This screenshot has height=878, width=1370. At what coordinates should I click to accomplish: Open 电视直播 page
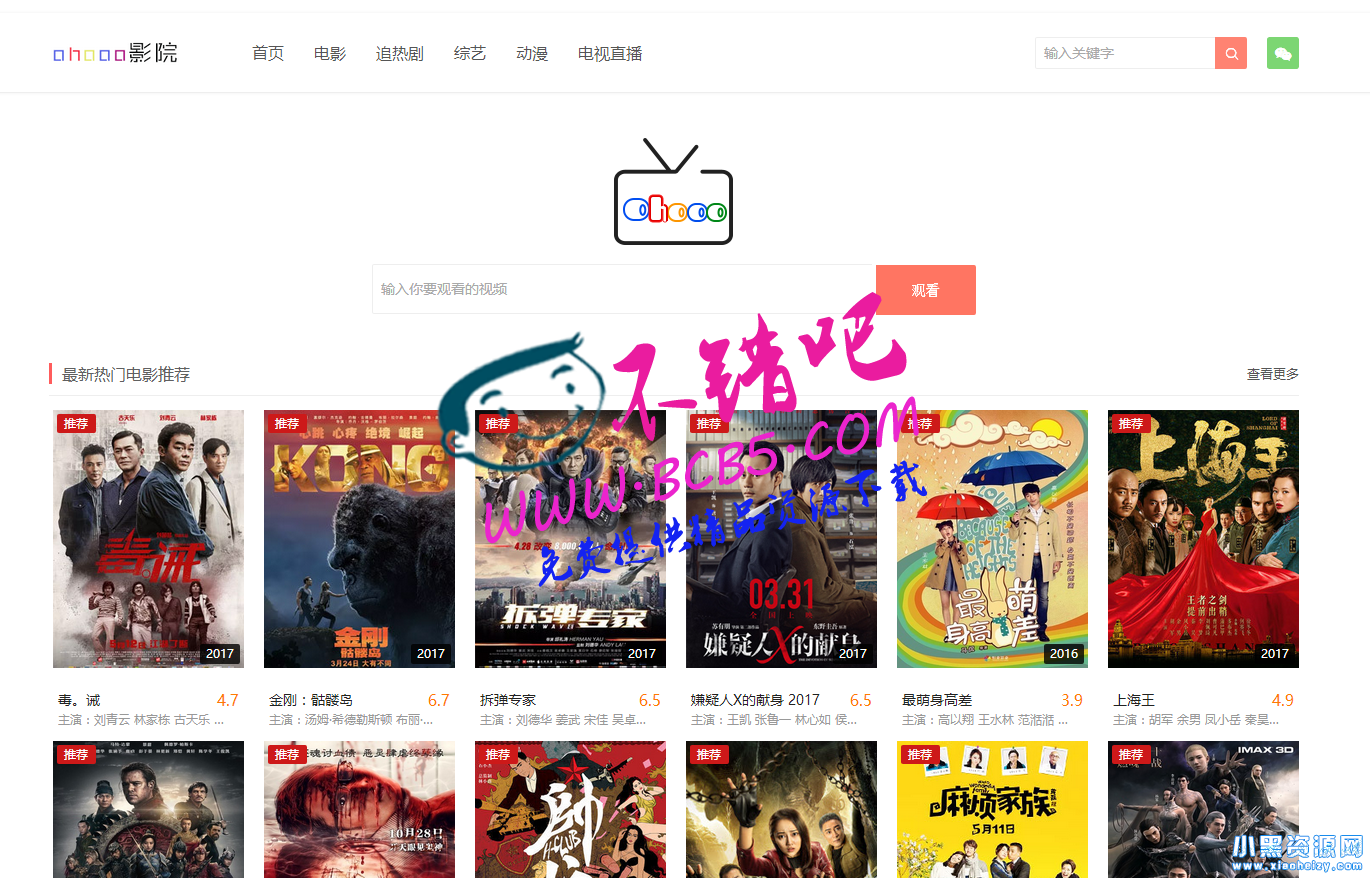pyautogui.click(x=610, y=54)
